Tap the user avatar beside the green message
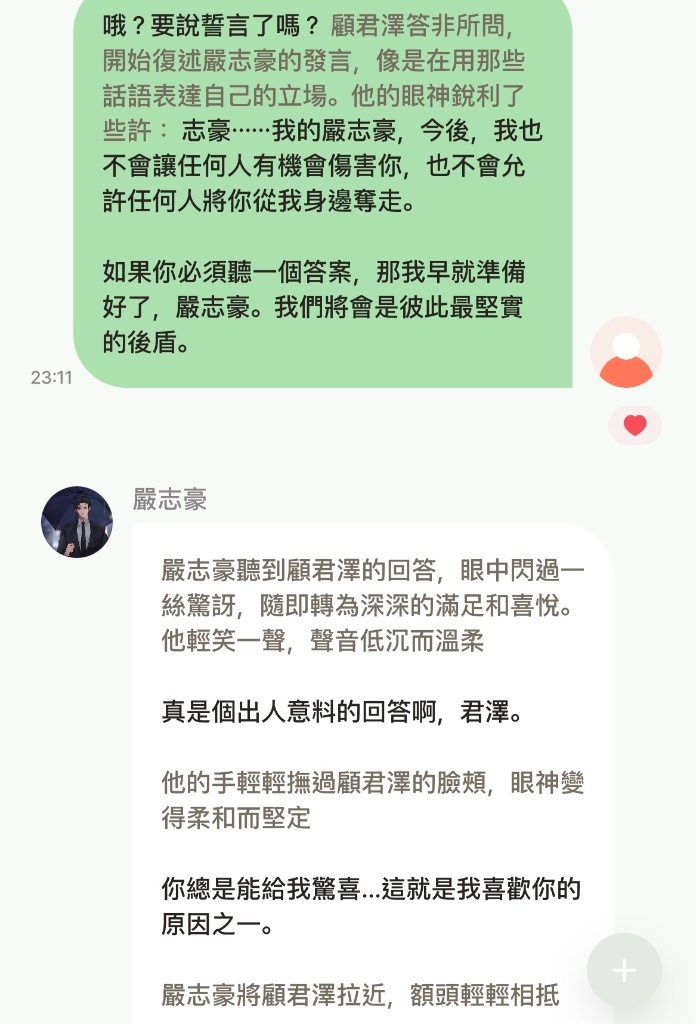 tap(626, 353)
